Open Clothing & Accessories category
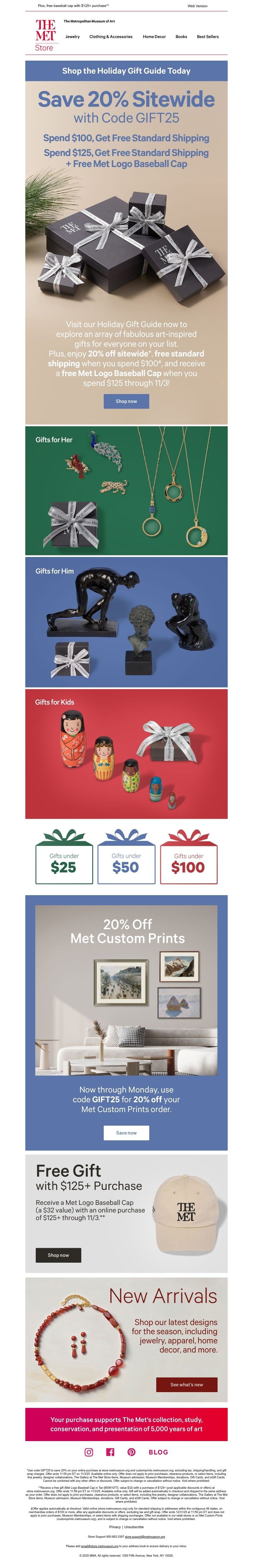Viewport: 253px width, 1568px height. click(x=111, y=37)
